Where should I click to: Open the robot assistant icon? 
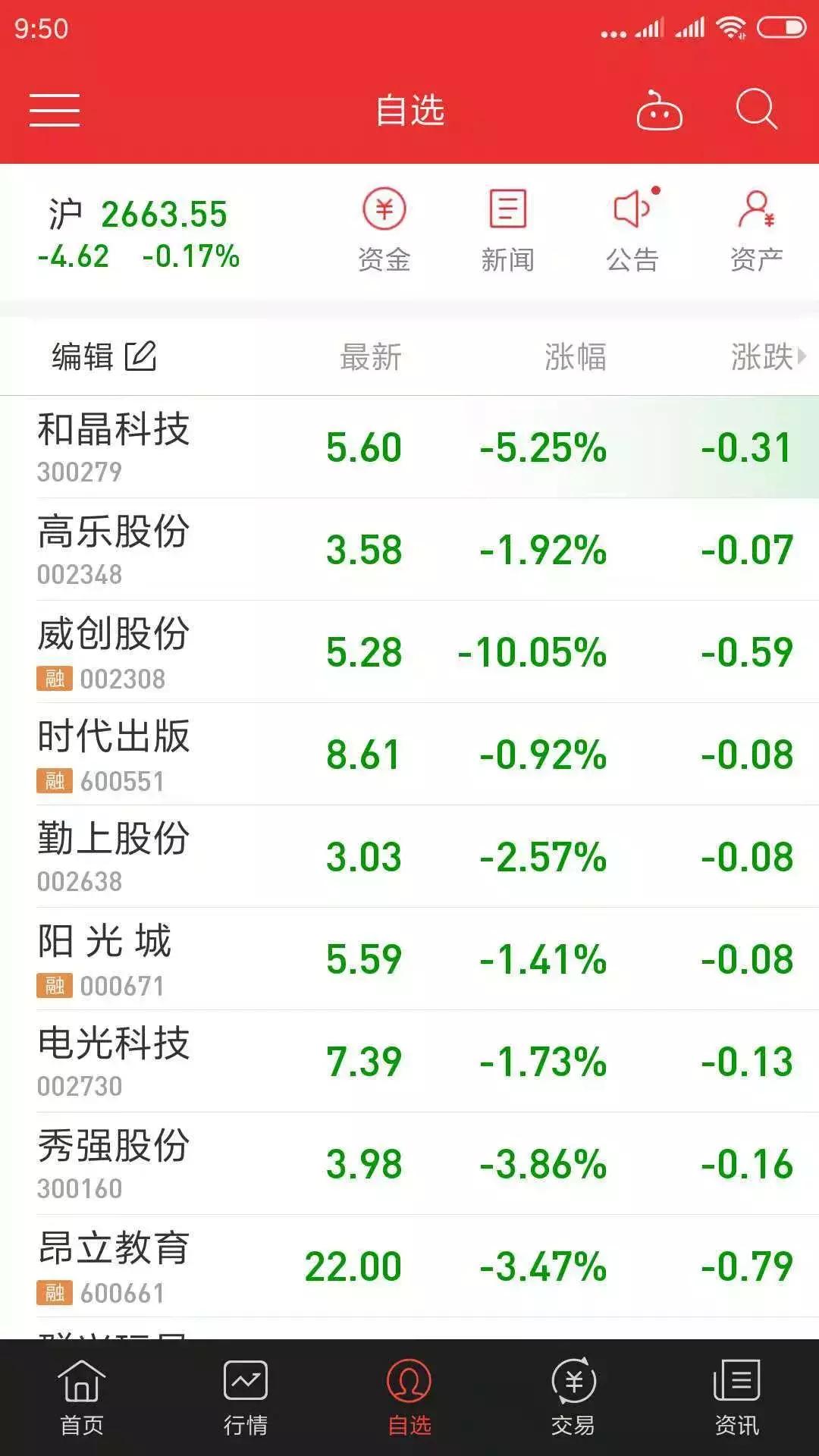pyautogui.click(x=658, y=111)
